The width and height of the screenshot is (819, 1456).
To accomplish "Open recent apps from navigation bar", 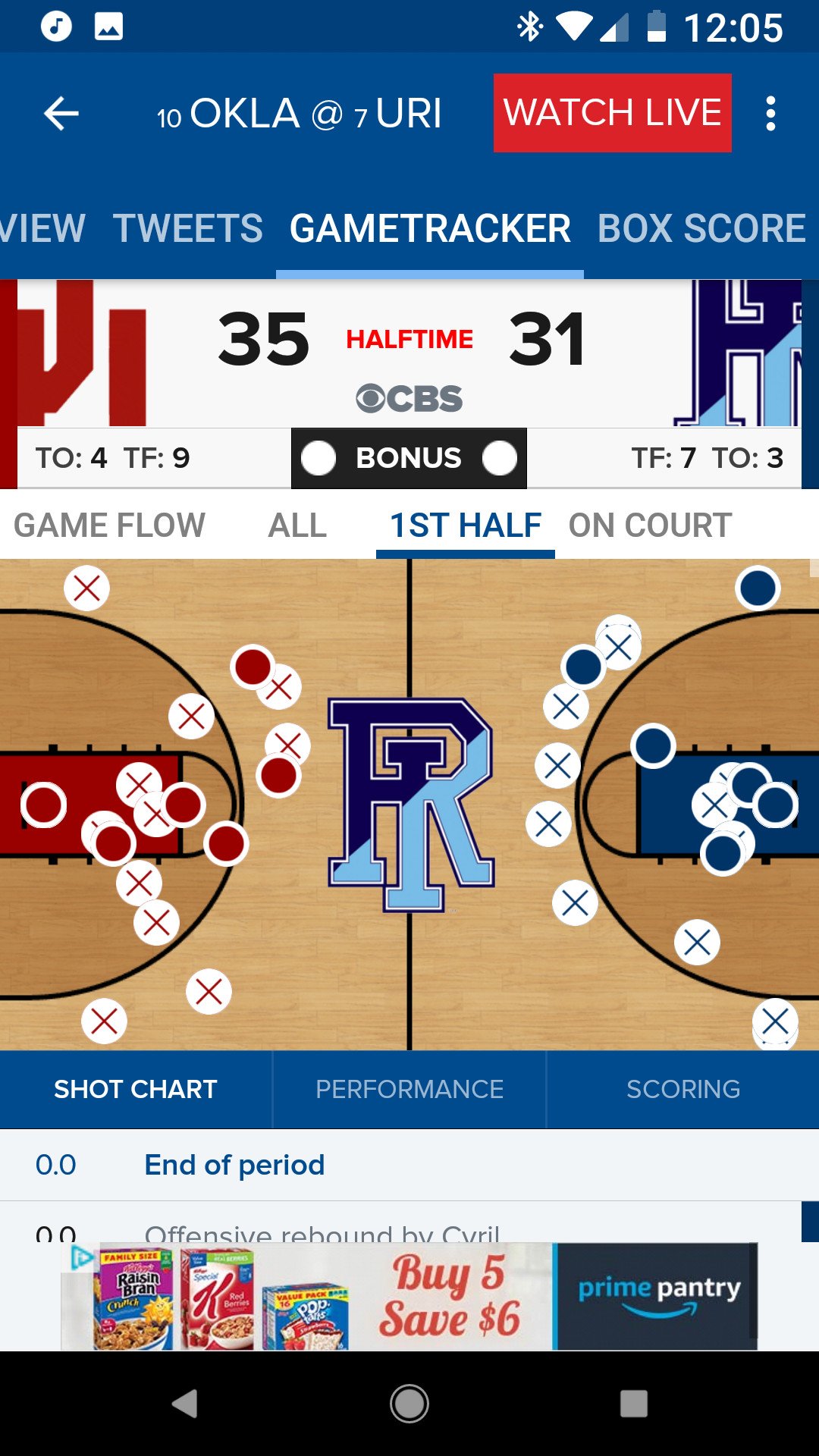I will [x=633, y=1404].
